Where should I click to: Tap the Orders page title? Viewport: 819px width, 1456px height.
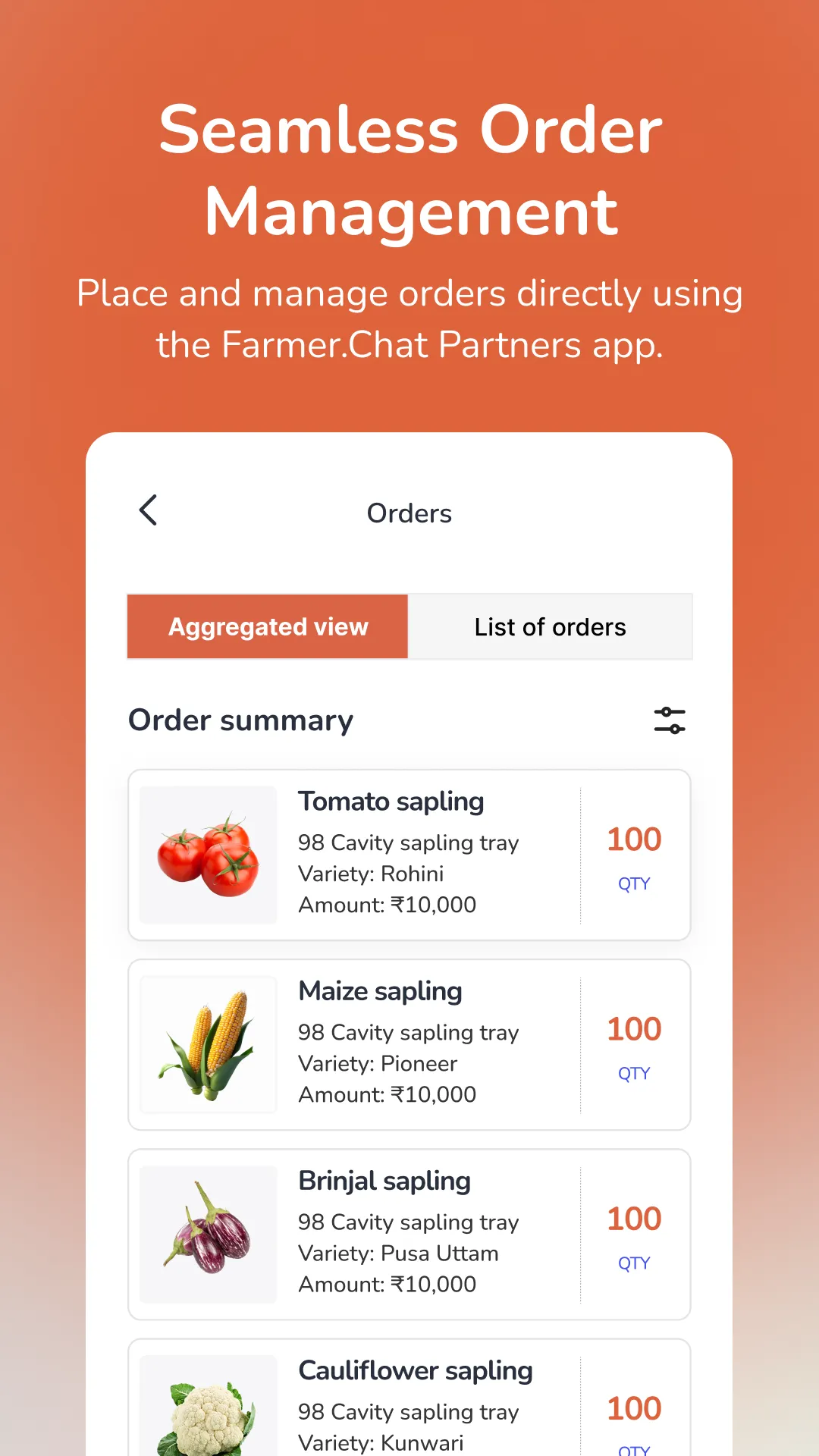pyautogui.click(x=409, y=513)
